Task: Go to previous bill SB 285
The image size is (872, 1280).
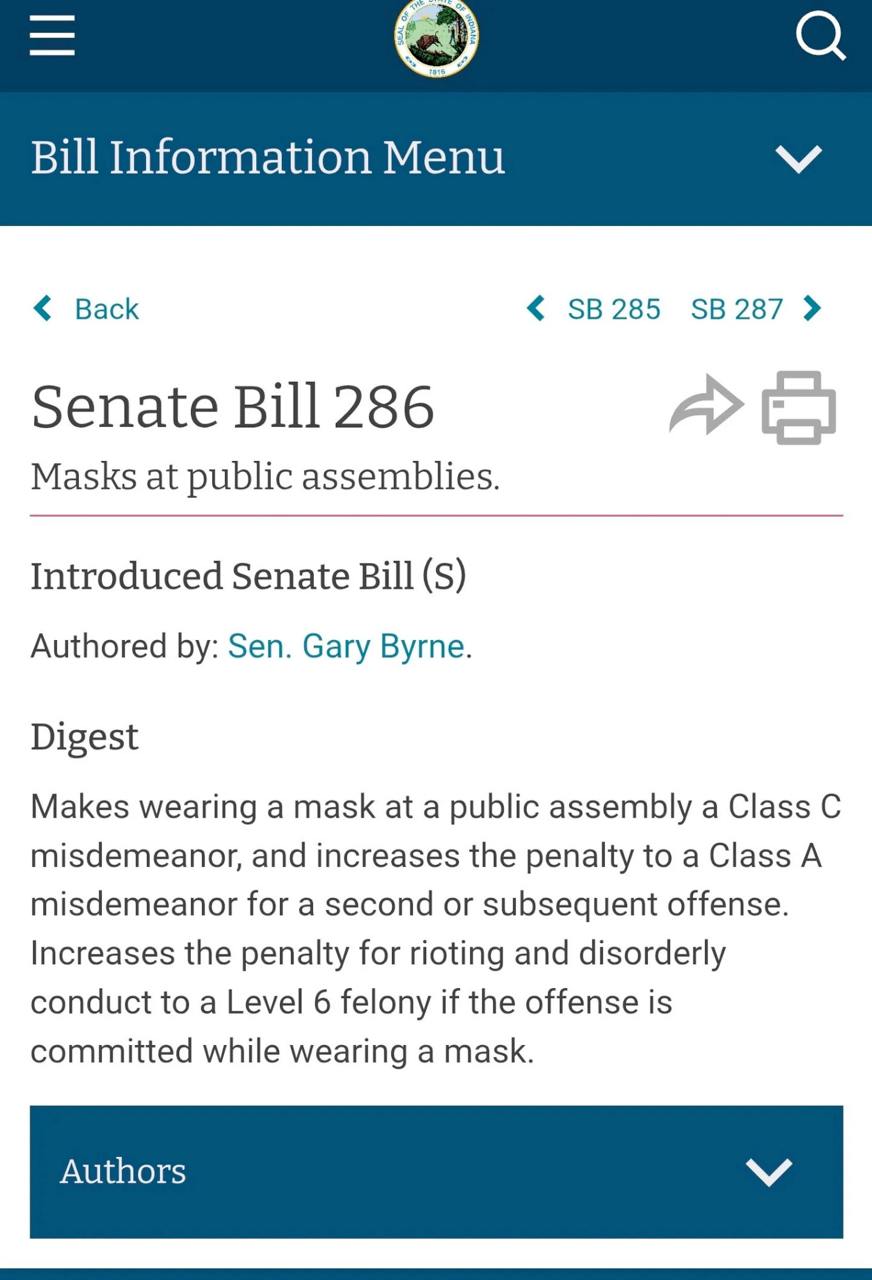Action: pos(595,309)
